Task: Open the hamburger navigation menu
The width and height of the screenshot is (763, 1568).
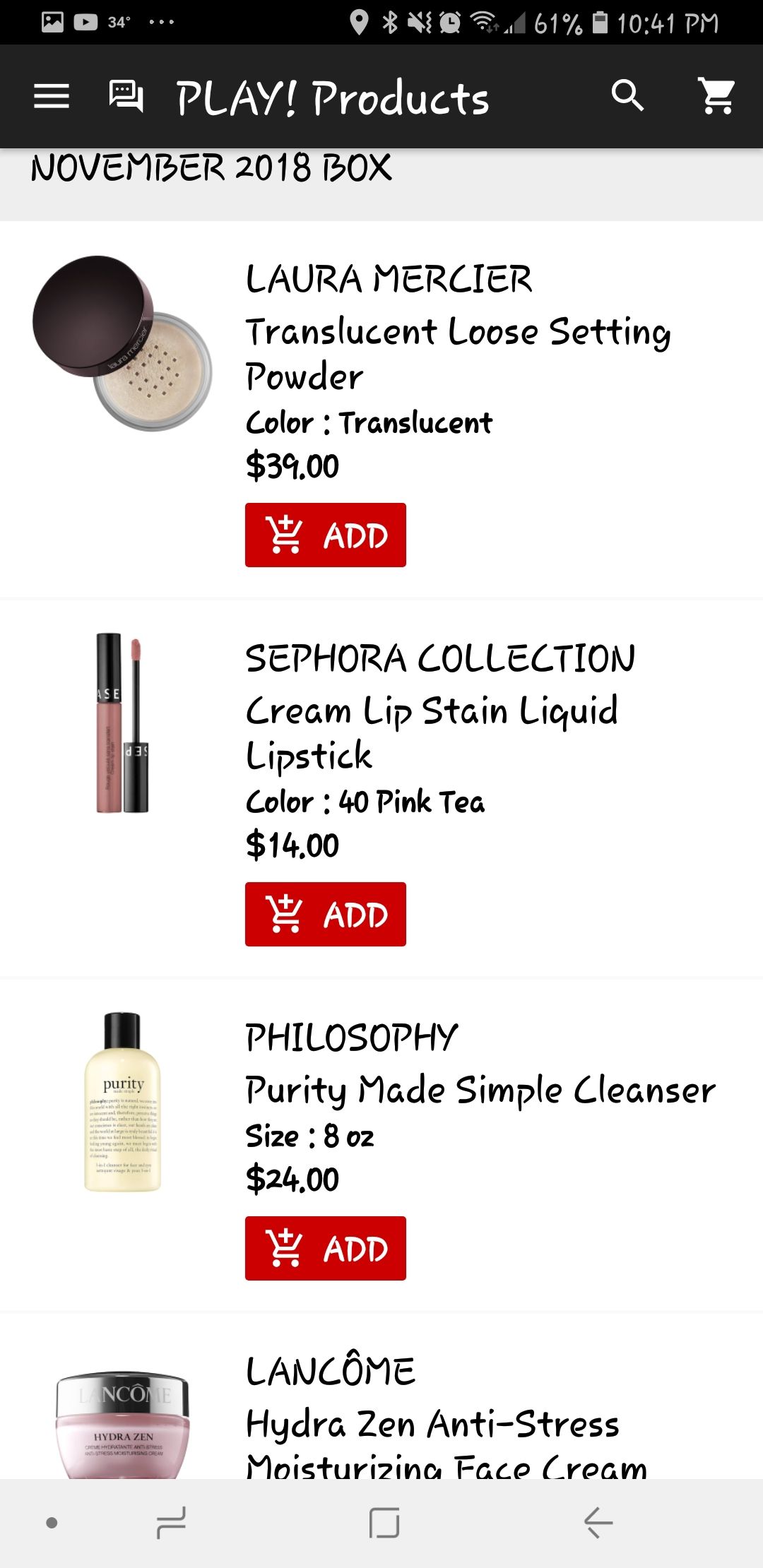Action: (52, 96)
